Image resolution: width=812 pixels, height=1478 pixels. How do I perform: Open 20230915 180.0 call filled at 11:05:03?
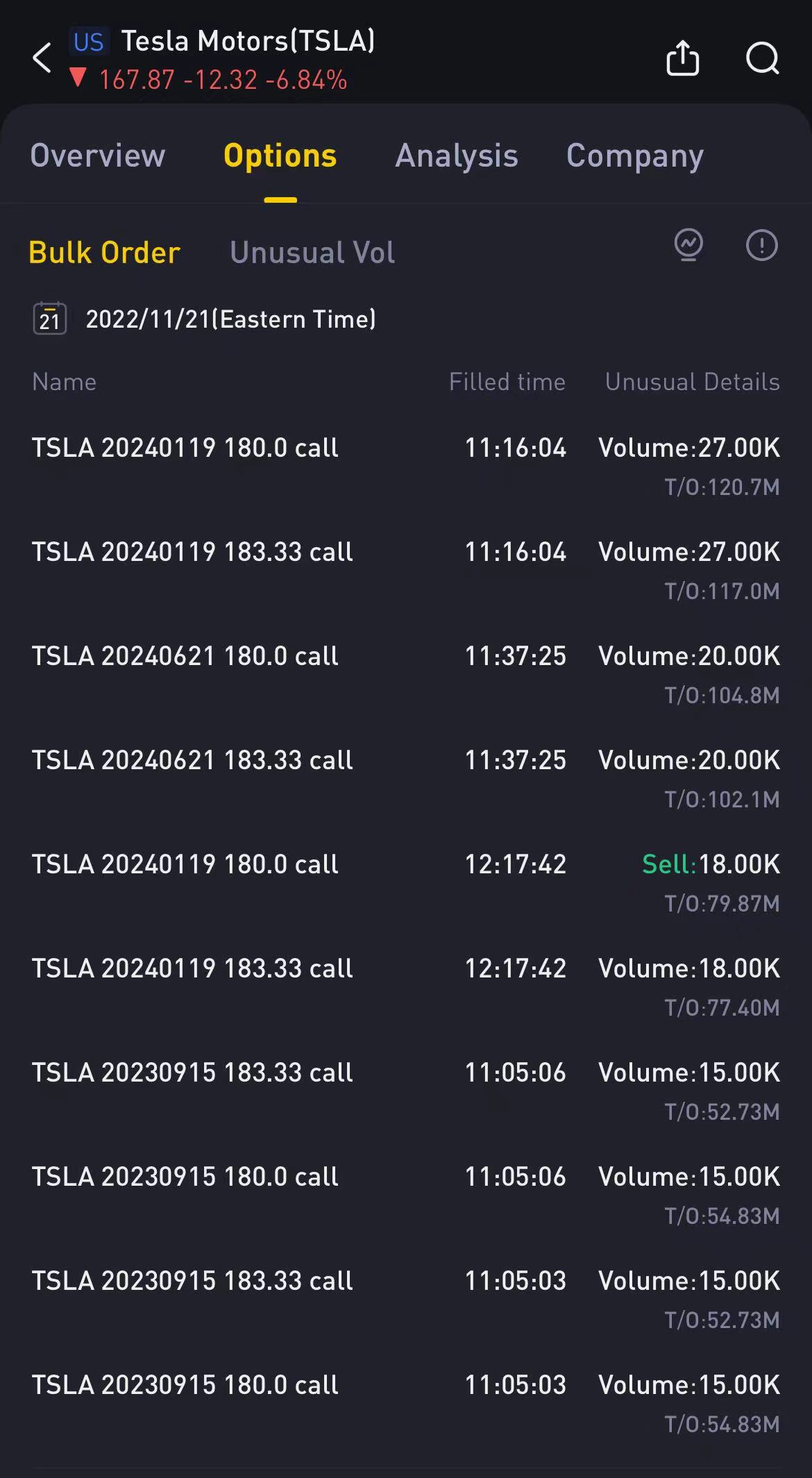406,1402
